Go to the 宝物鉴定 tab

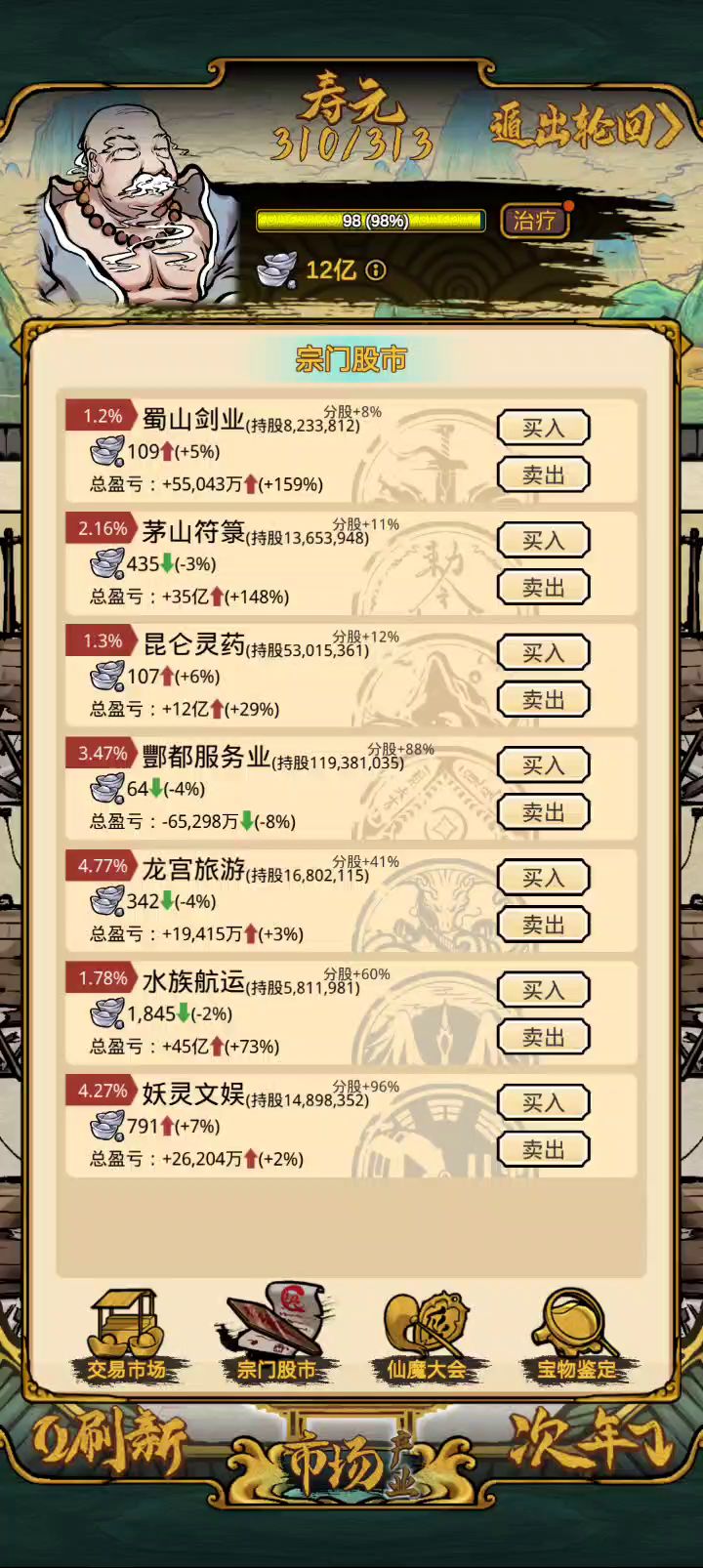[577, 1338]
